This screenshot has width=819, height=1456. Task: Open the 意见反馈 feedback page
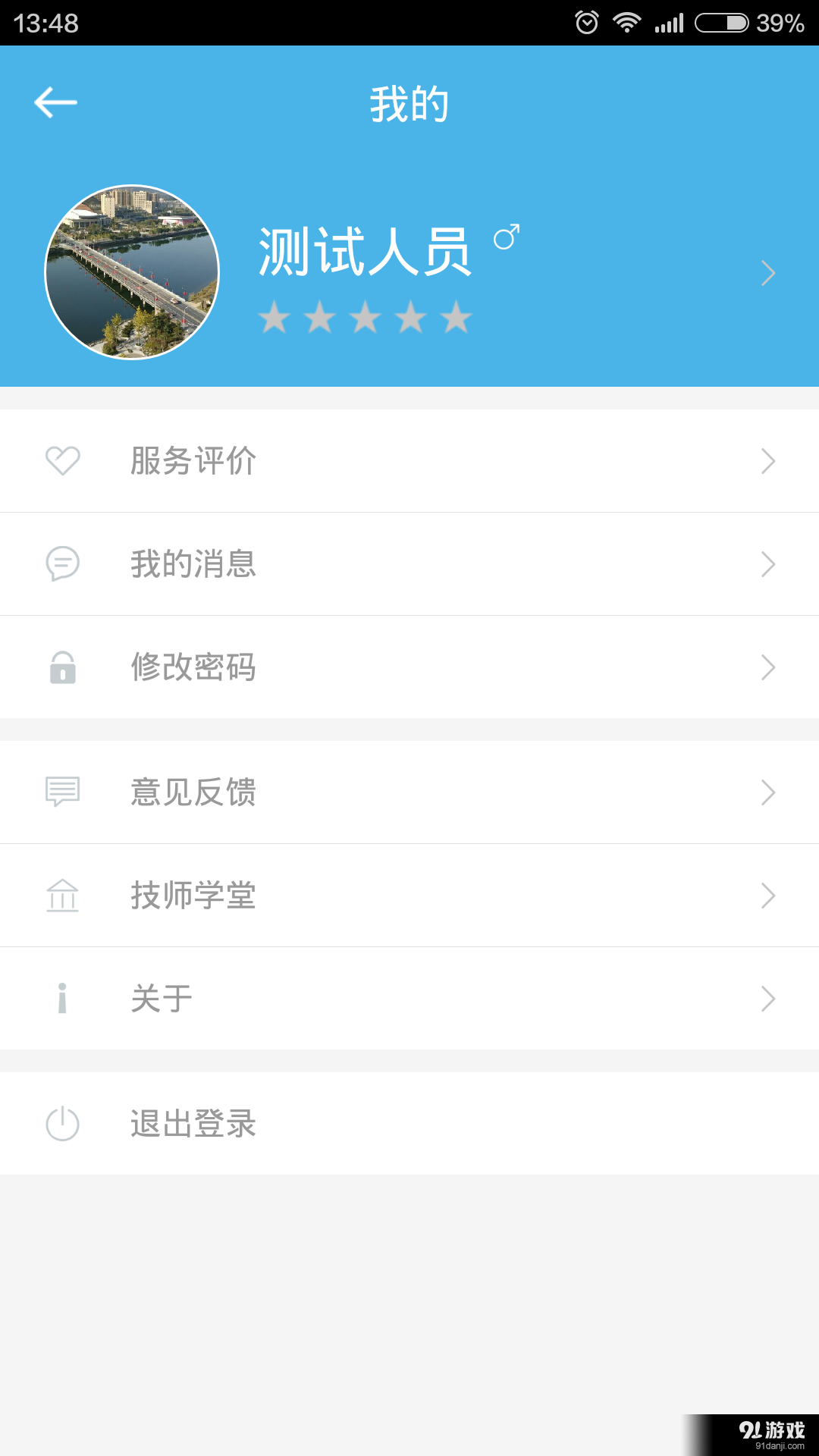click(x=194, y=792)
